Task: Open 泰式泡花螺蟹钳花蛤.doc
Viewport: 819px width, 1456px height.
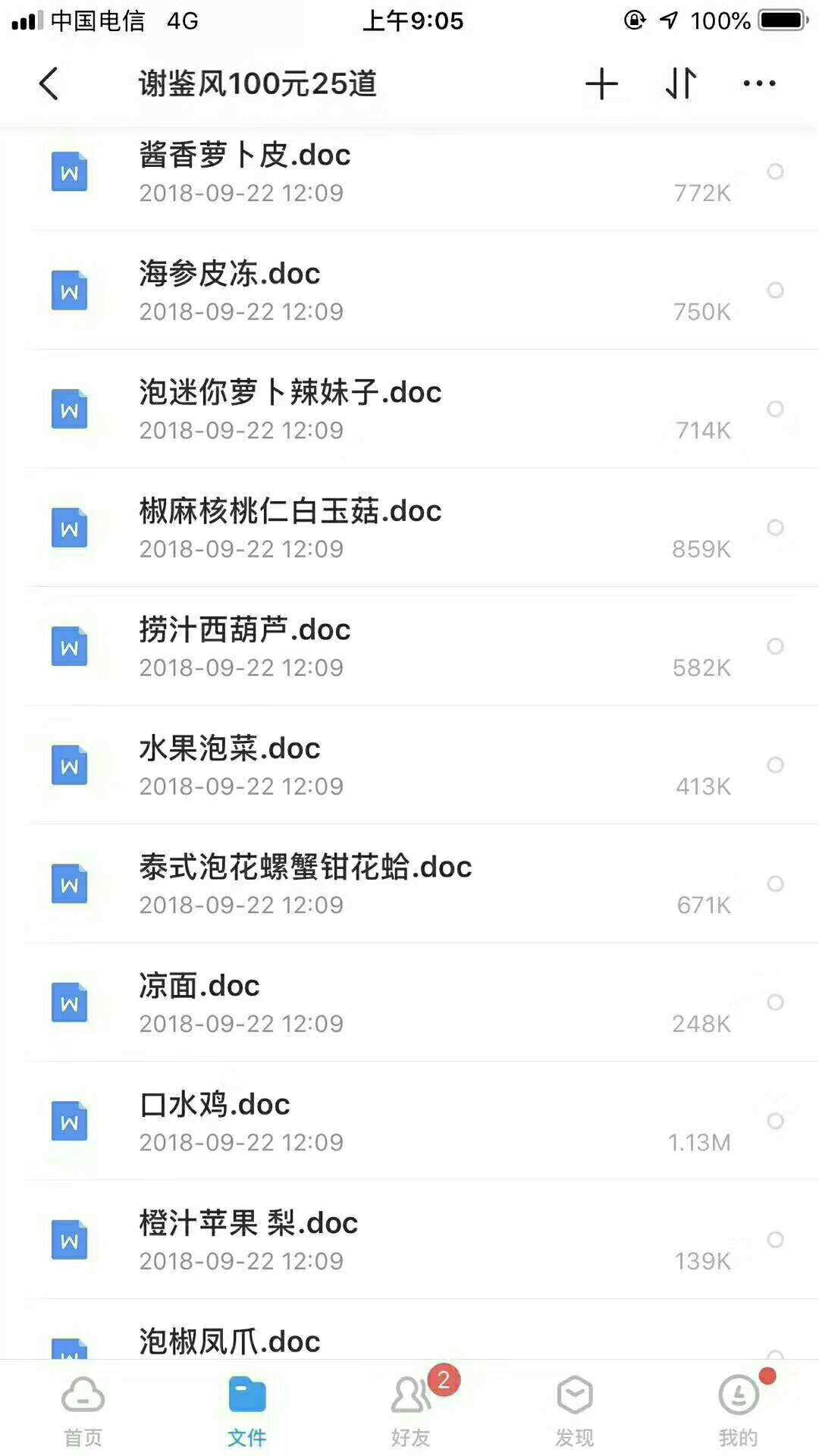Action: [x=306, y=868]
